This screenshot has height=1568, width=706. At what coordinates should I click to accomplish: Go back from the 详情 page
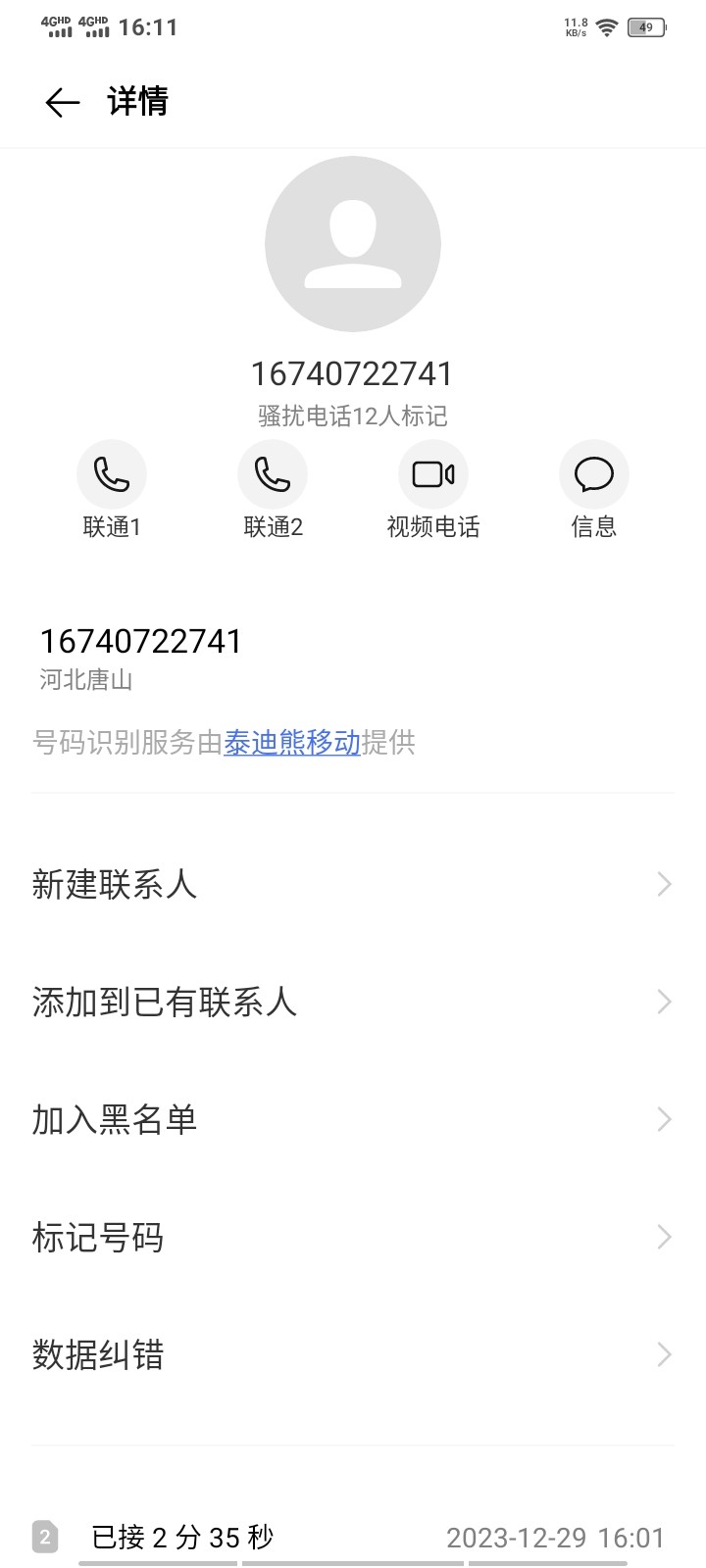(x=62, y=102)
